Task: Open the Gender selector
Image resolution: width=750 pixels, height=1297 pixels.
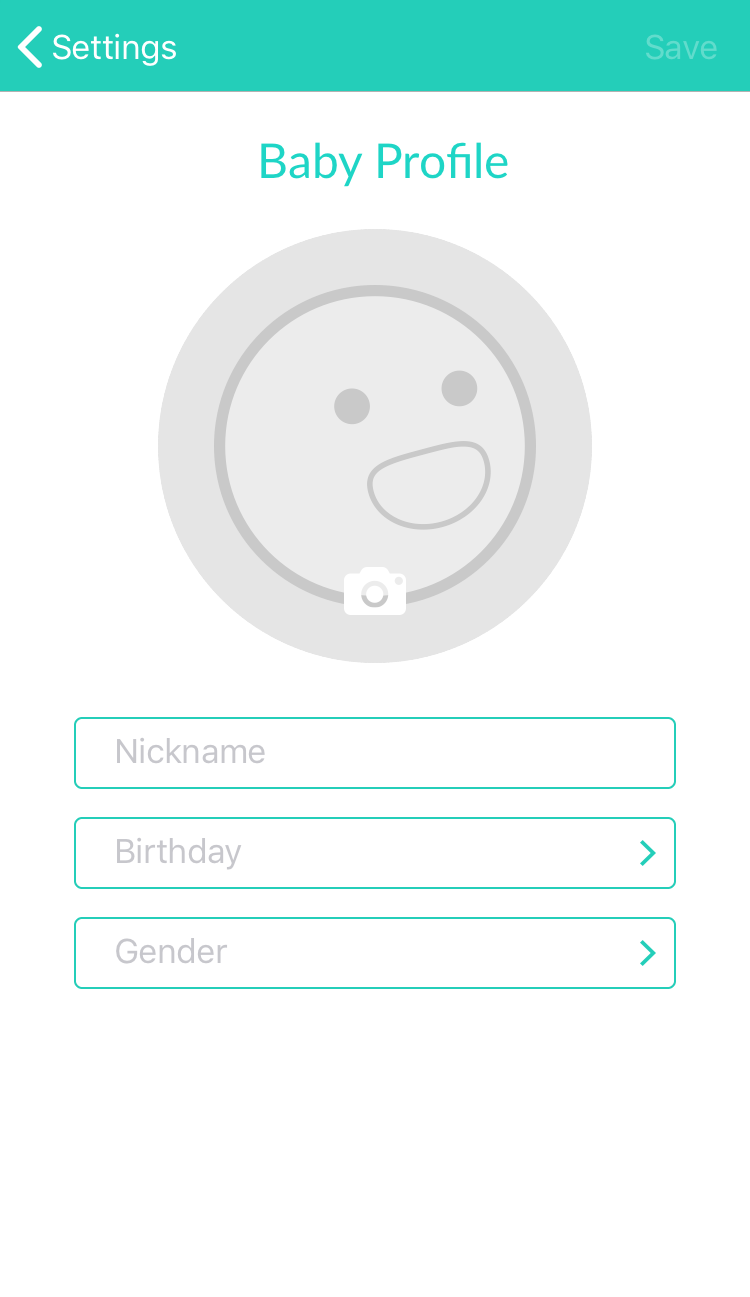Action: click(x=375, y=953)
